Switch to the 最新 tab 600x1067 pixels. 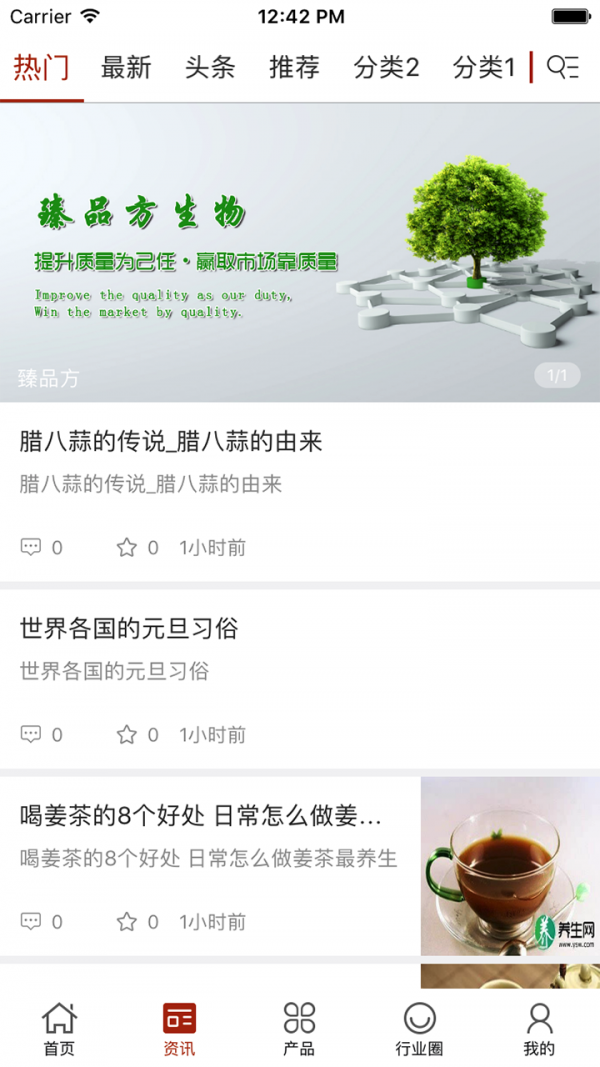[126, 67]
